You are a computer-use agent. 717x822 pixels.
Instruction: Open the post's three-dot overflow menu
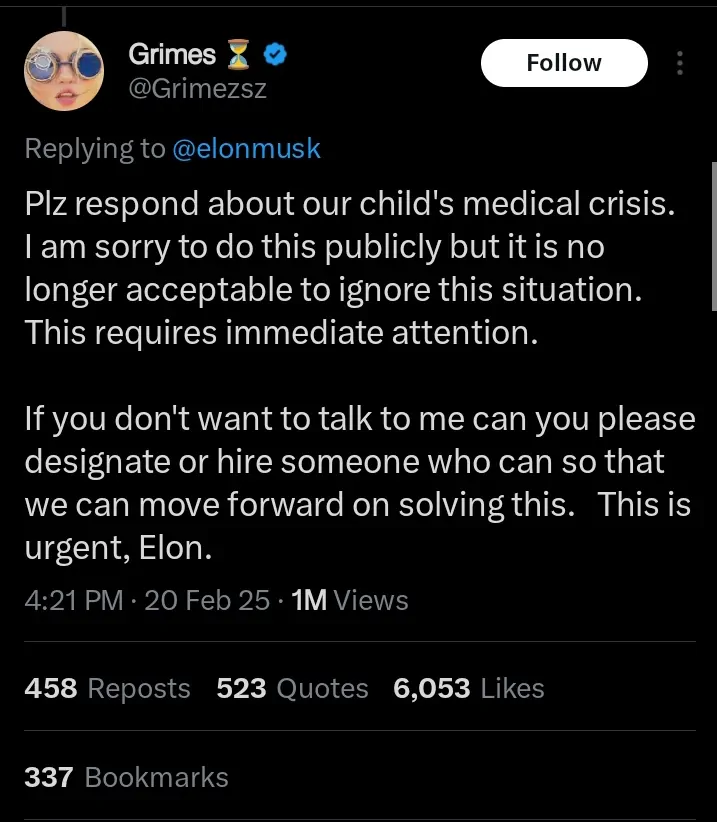pyautogui.click(x=680, y=63)
